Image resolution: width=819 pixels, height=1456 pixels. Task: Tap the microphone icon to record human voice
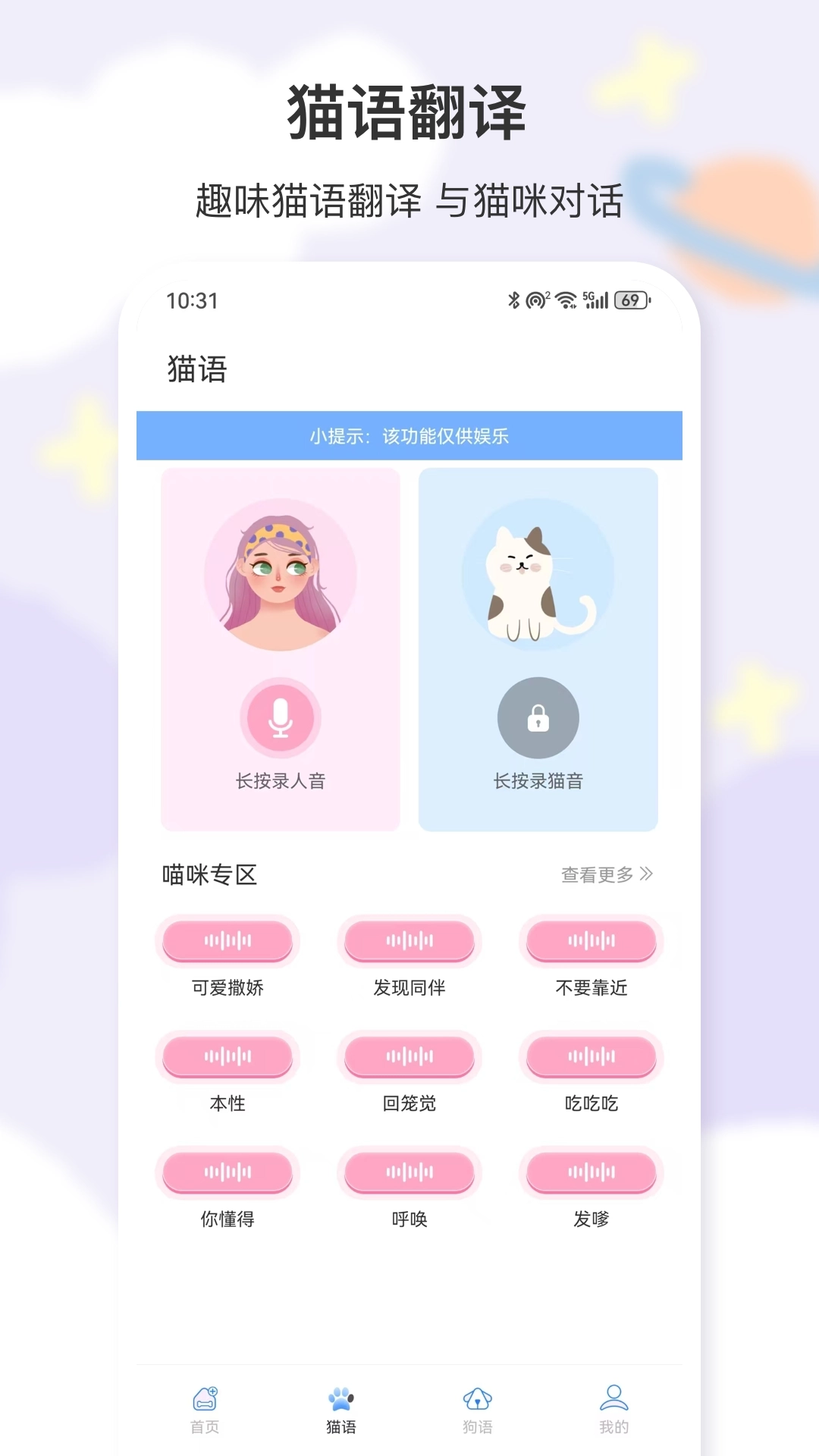click(x=281, y=719)
